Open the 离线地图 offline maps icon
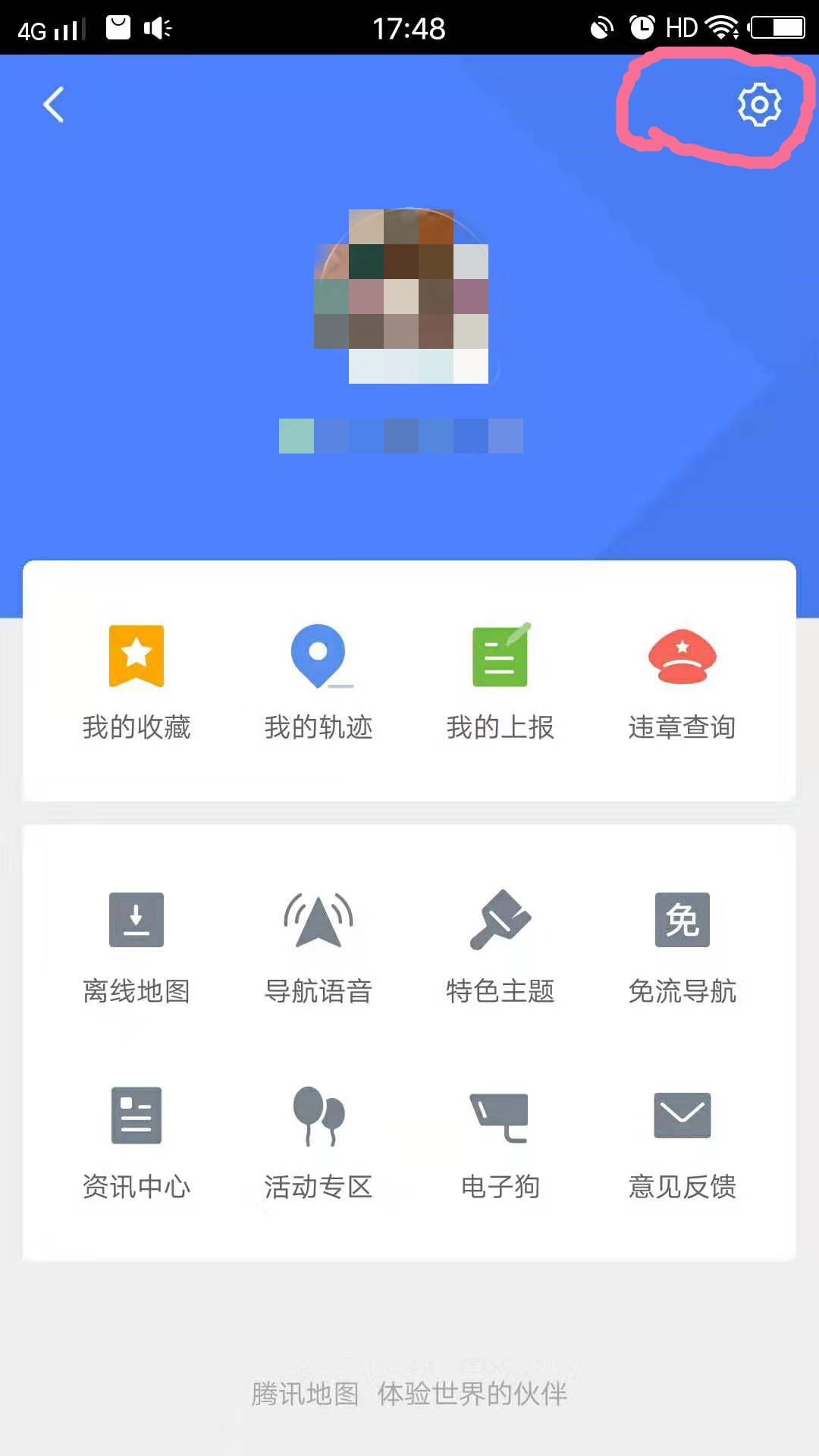This screenshot has width=819, height=1456. click(x=136, y=920)
